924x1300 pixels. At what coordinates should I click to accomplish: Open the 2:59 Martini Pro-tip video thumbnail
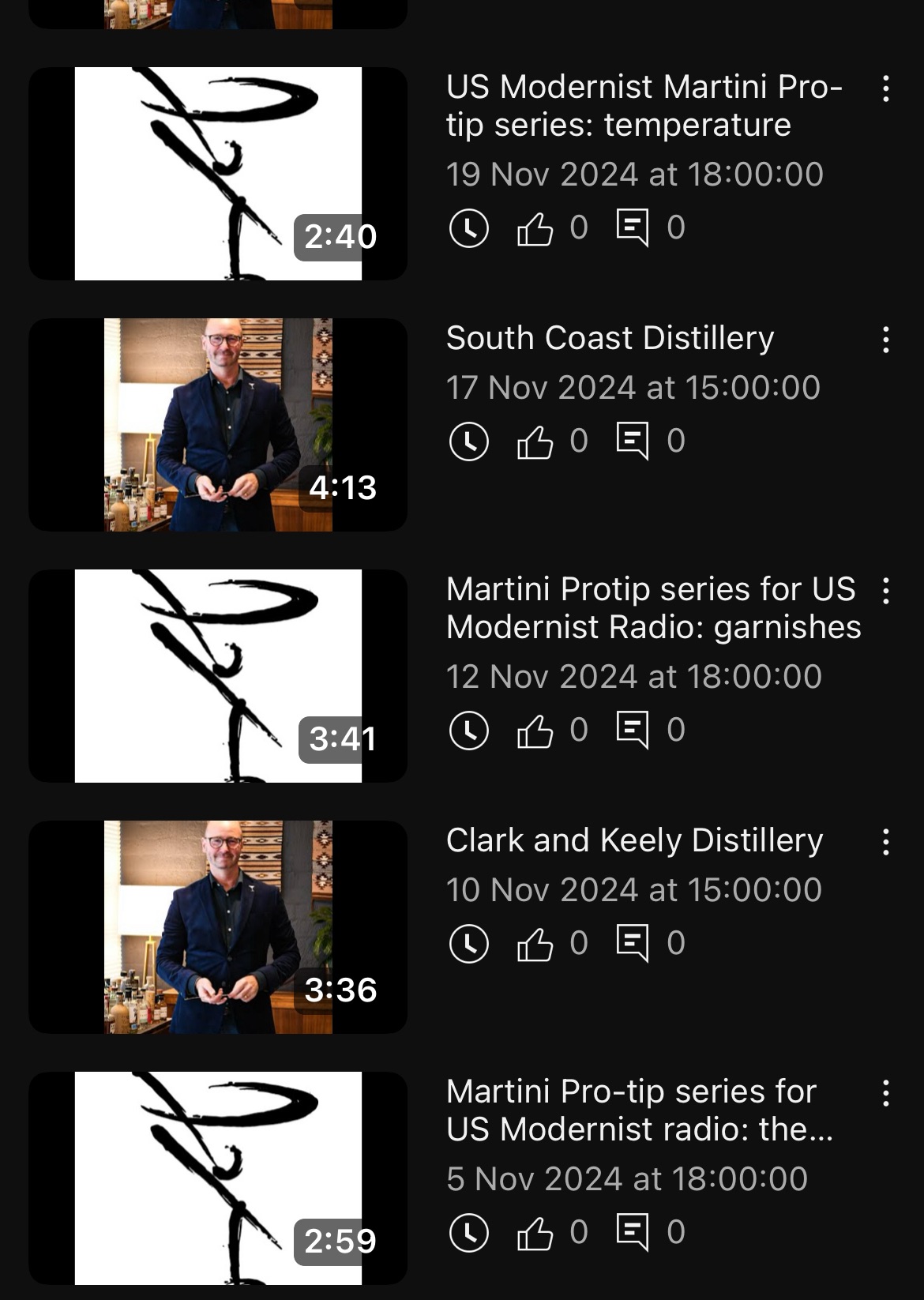(x=218, y=1178)
